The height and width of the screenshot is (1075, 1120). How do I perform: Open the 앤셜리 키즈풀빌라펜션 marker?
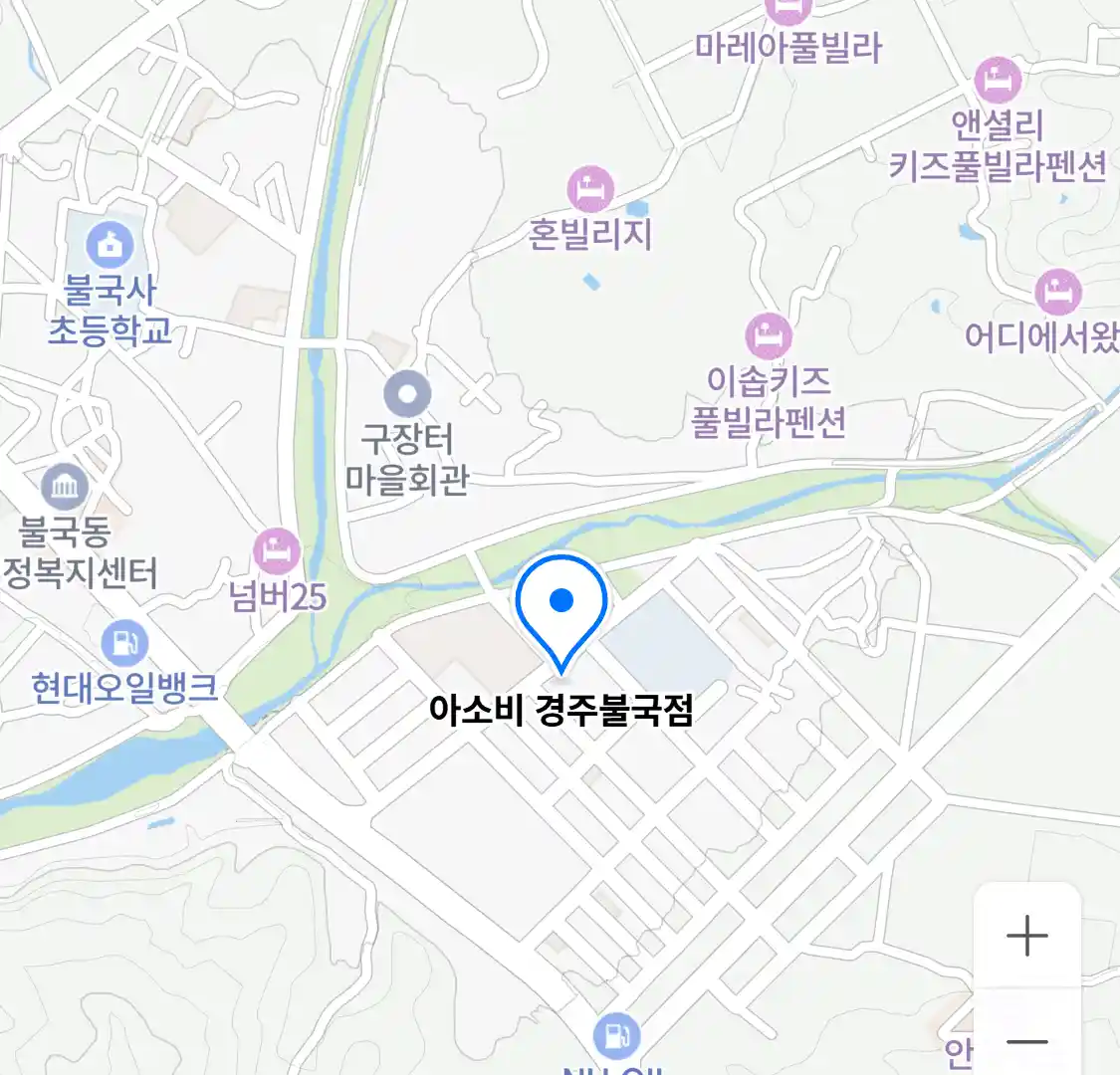[998, 80]
